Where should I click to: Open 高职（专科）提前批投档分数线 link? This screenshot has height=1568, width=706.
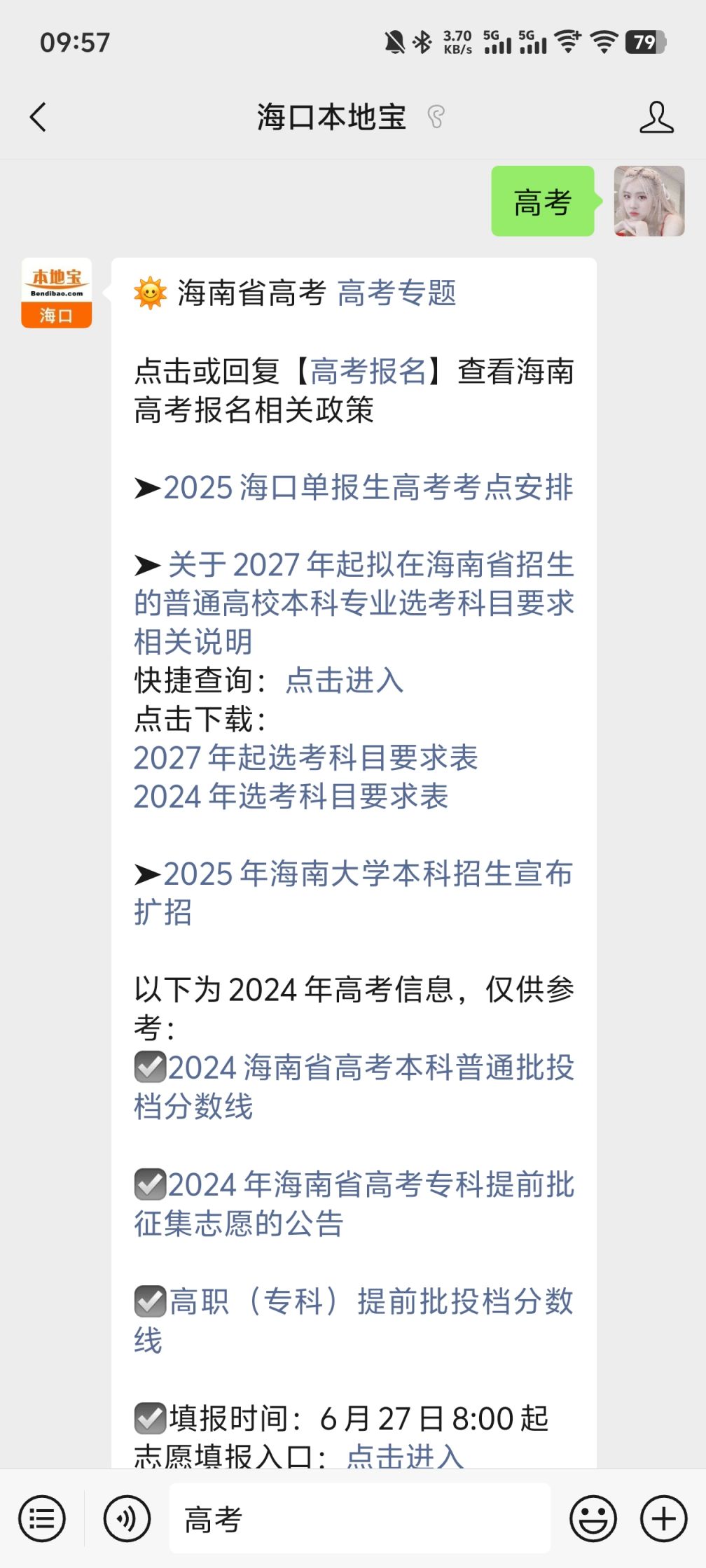pyautogui.click(x=354, y=1320)
